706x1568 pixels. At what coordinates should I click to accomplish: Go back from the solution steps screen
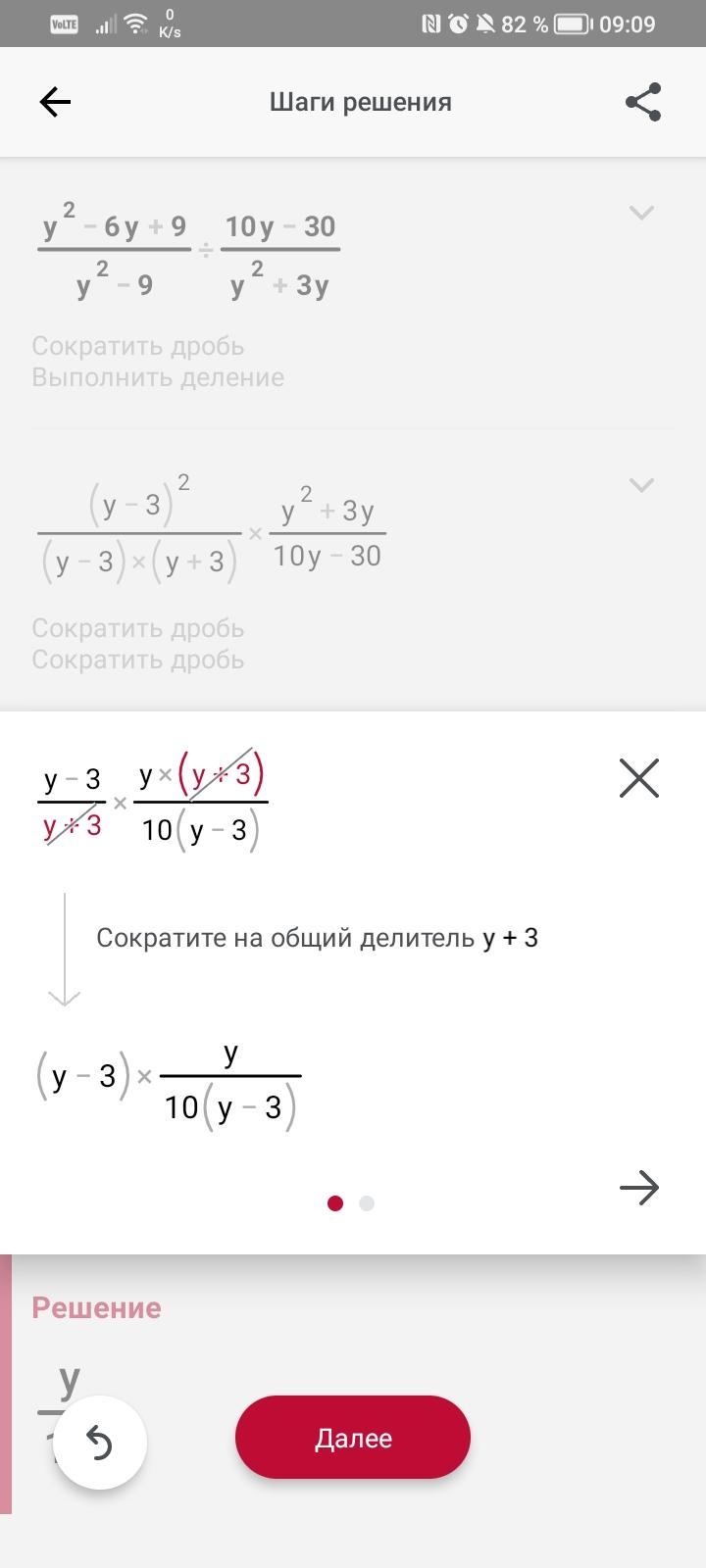click(x=55, y=102)
